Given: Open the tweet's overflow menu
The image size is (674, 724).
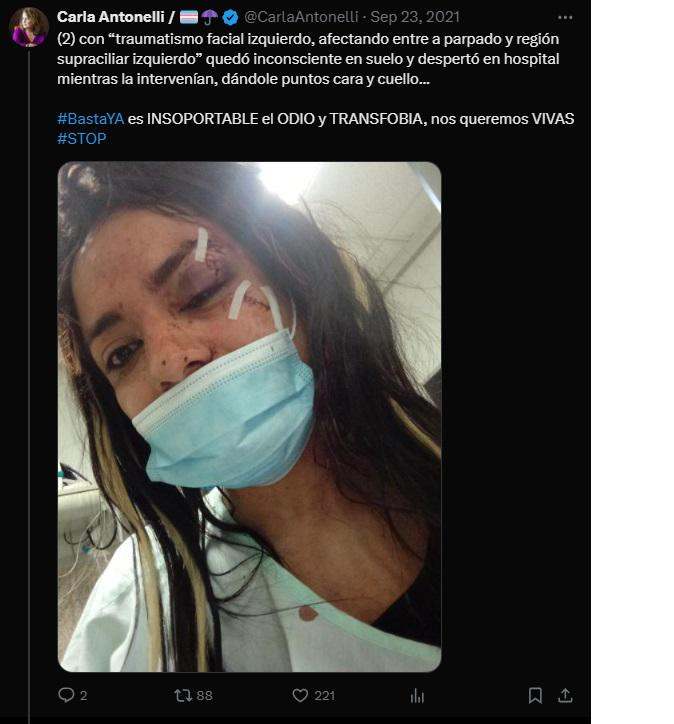Looking at the screenshot, I should (565, 17).
